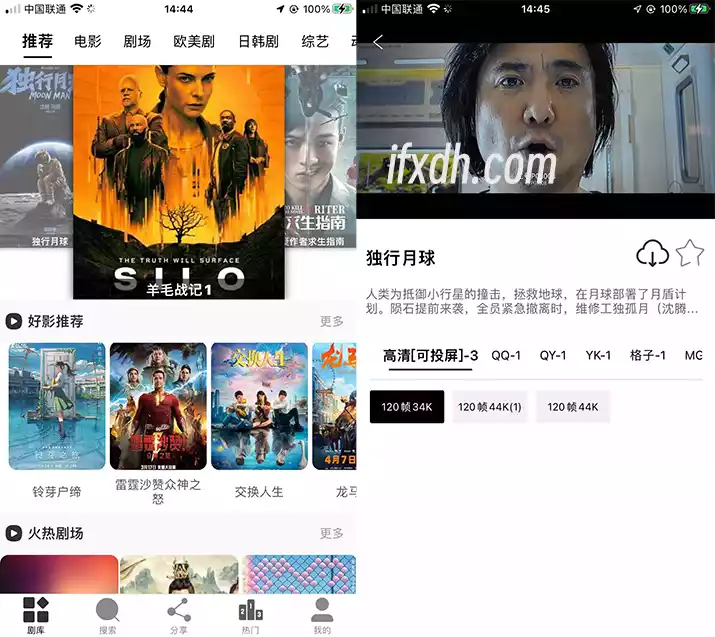
Task: Open the 我的 profile tab
Action: click(x=322, y=615)
